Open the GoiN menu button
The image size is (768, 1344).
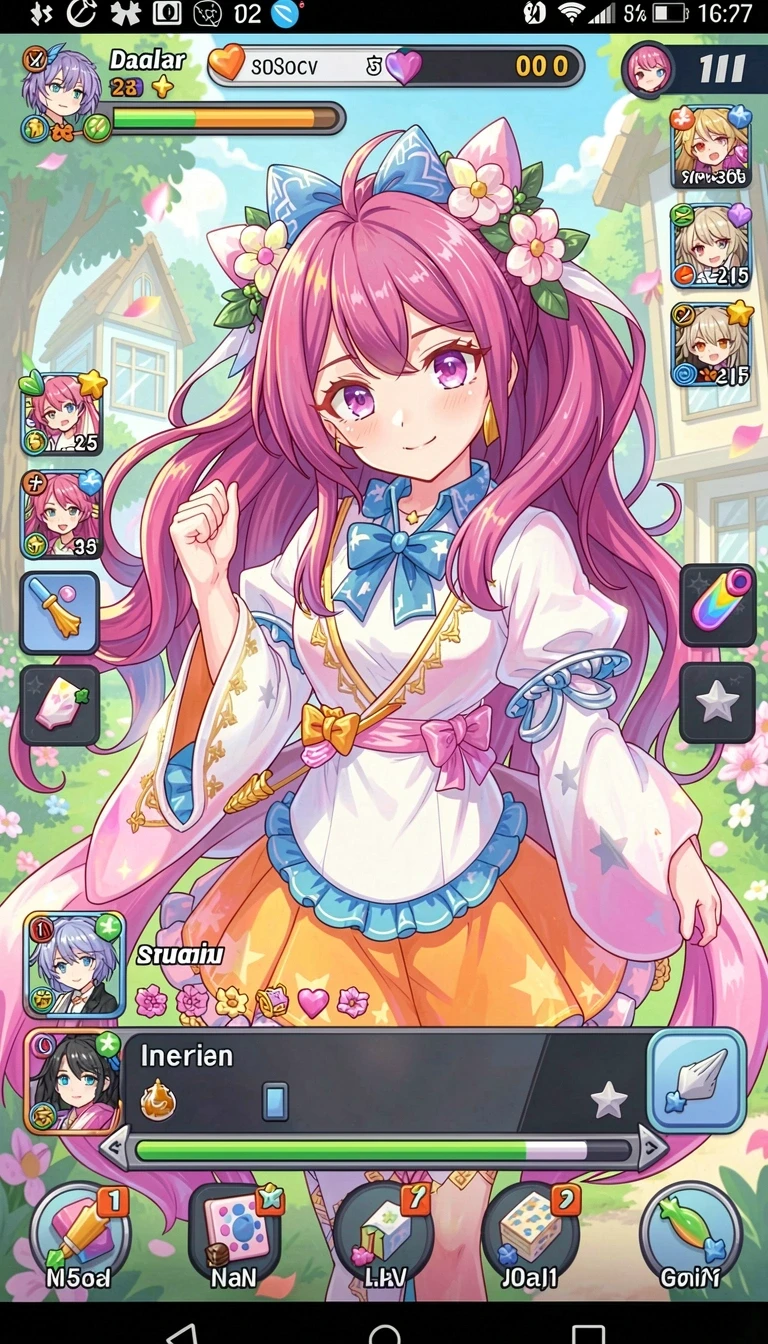pyautogui.click(x=690, y=1238)
